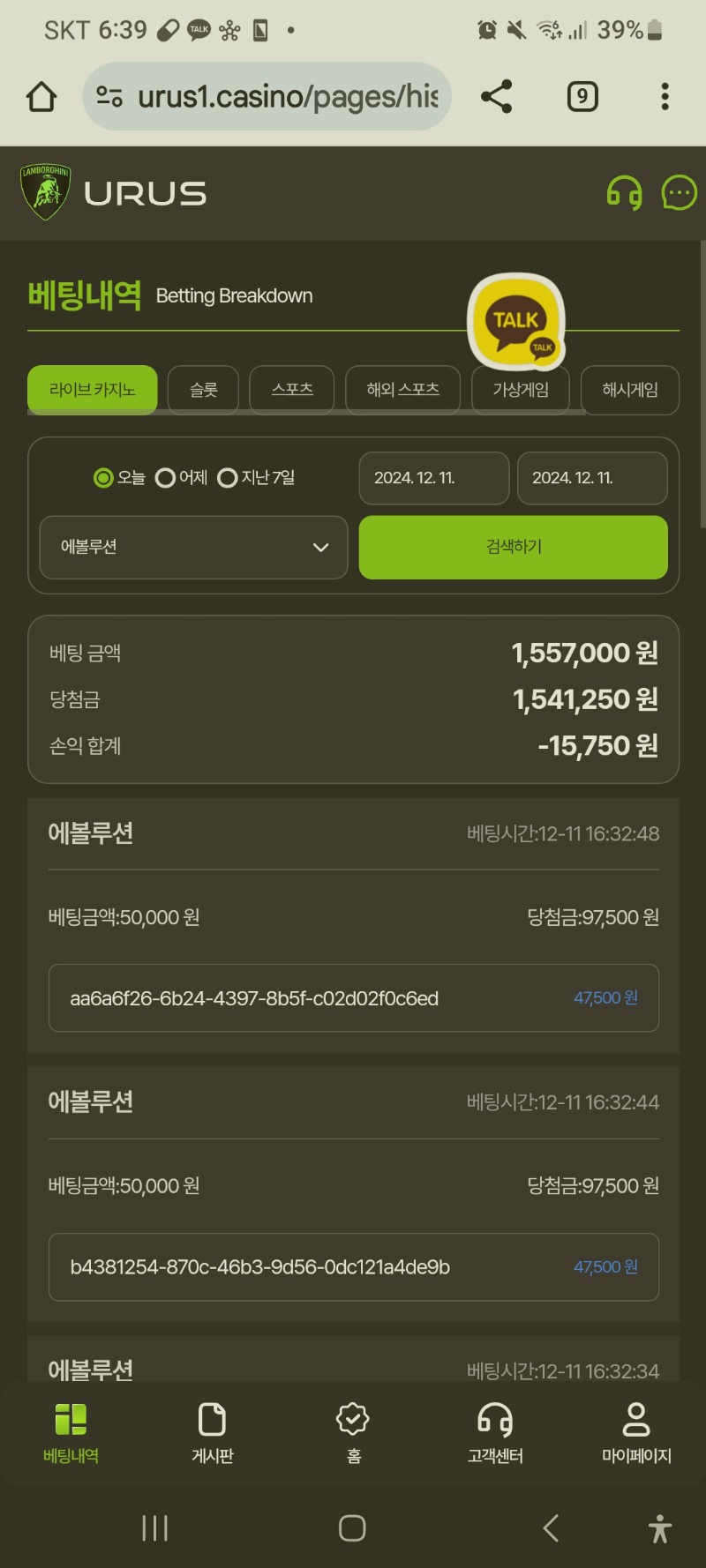This screenshot has width=706, height=1568.
Task: Tap the 검색하기 search button
Action: (514, 548)
